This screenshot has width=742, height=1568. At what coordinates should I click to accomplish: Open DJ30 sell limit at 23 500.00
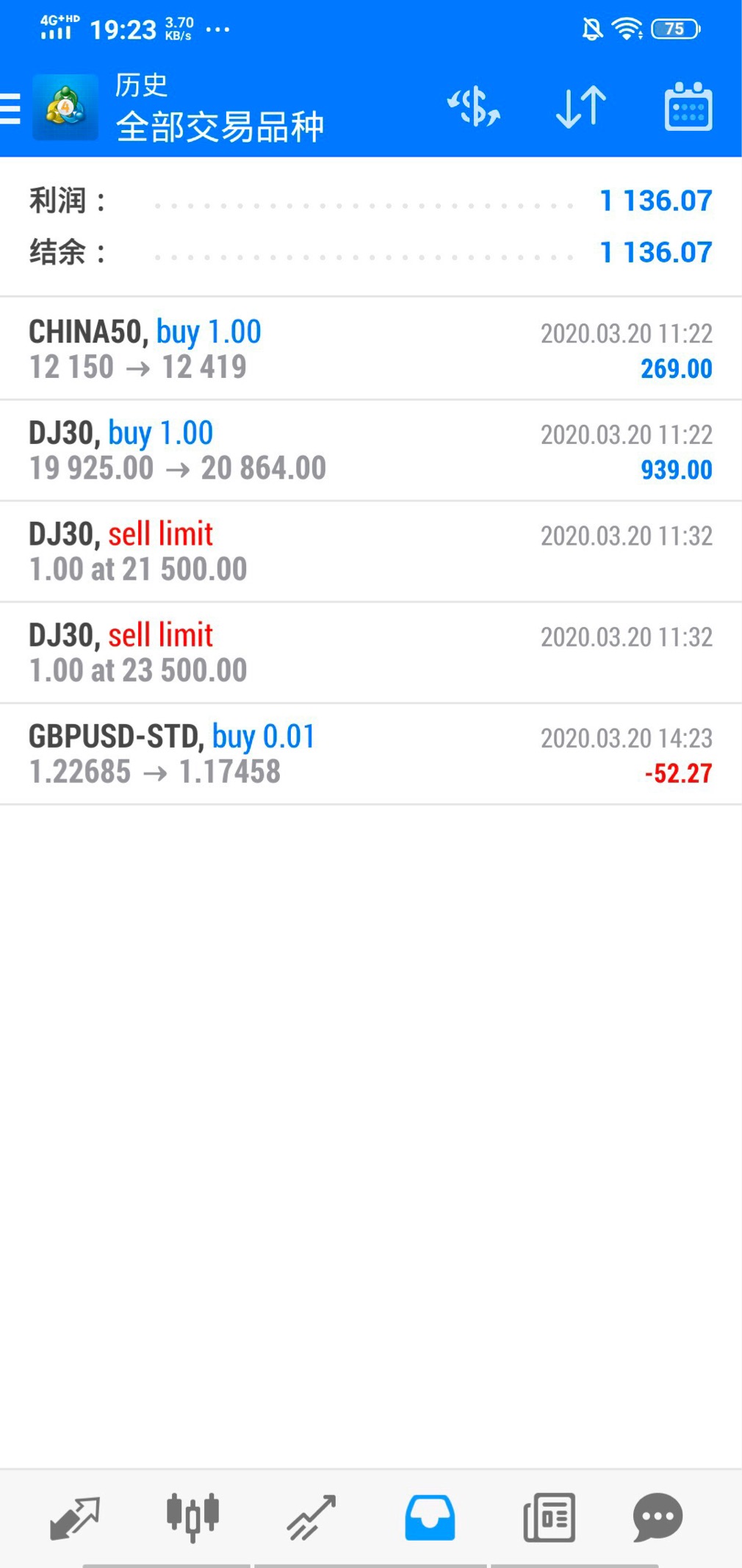click(x=370, y=653)
